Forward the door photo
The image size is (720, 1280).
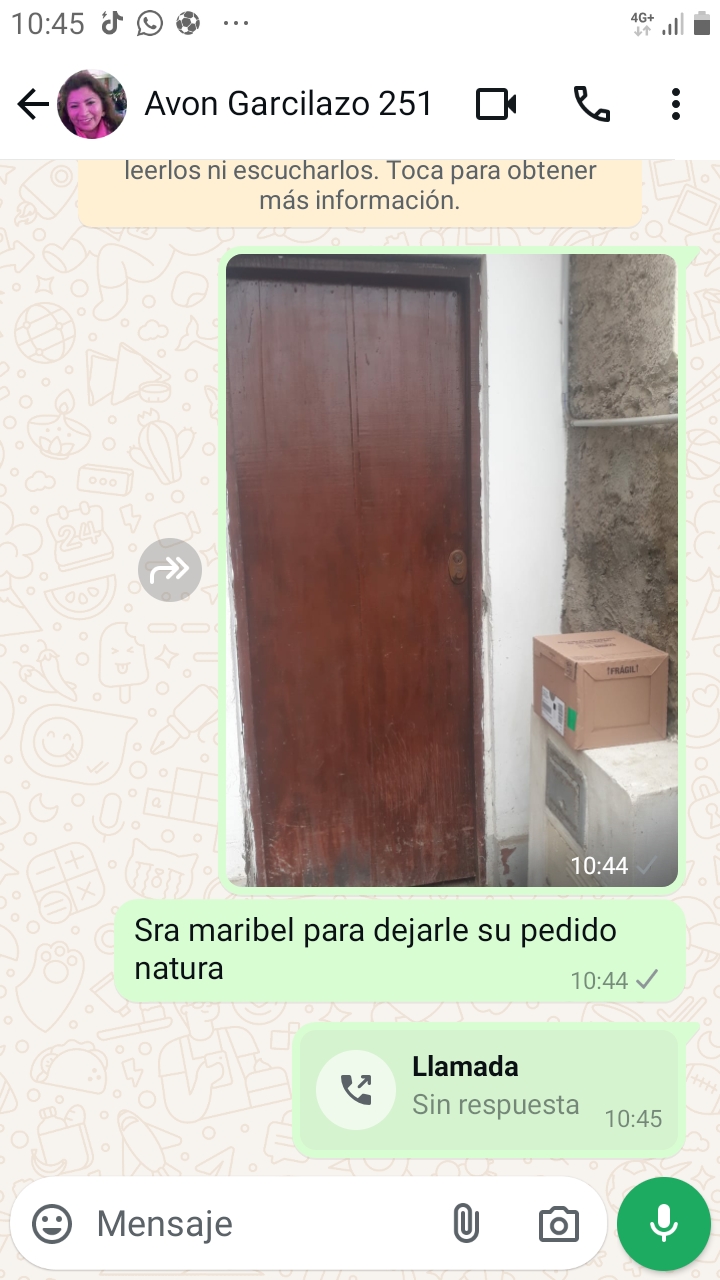170,571
